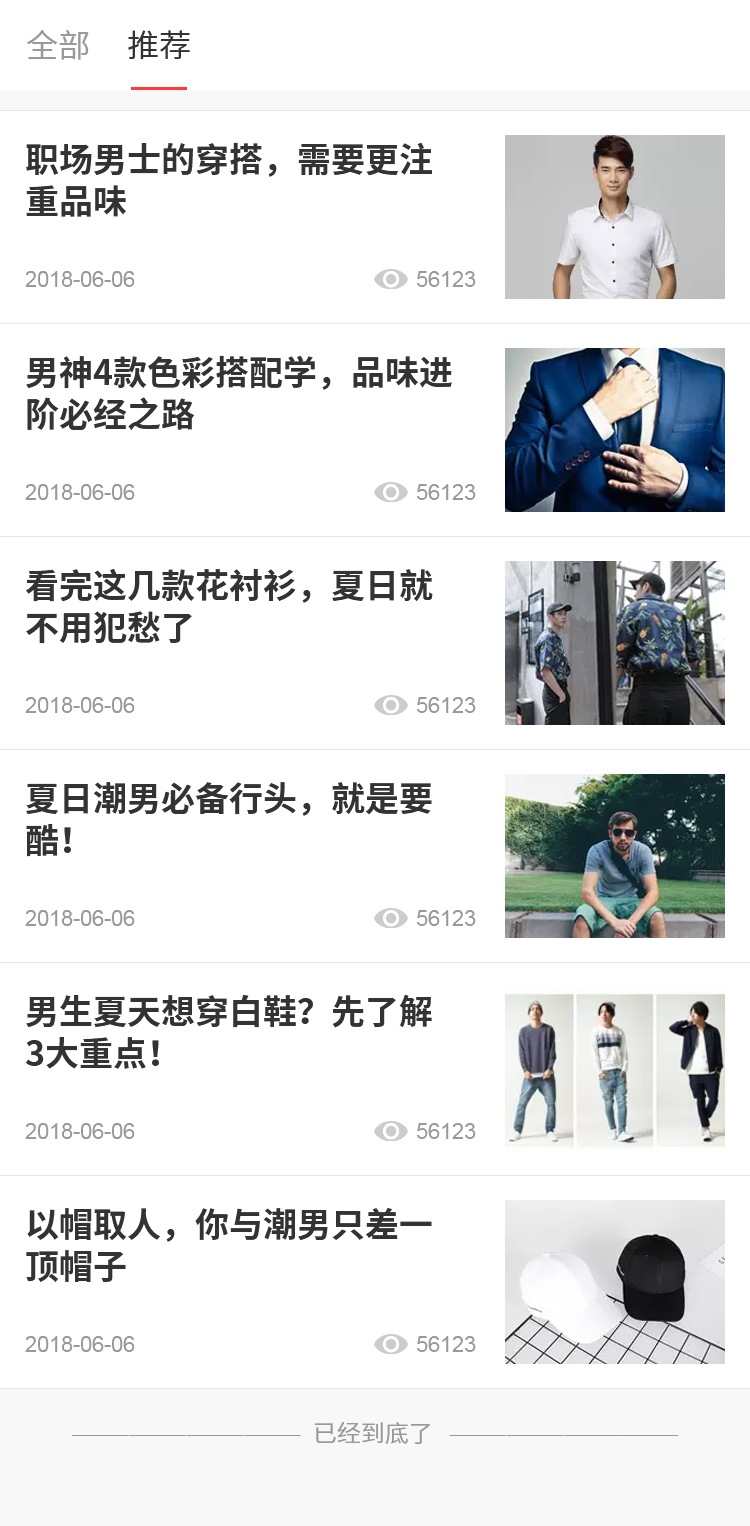The width and height of the screenshot is (750, 1526).
Task: Open the article 职场男士的穿搭，需要更注重品味
Action: tap(229, 181)
